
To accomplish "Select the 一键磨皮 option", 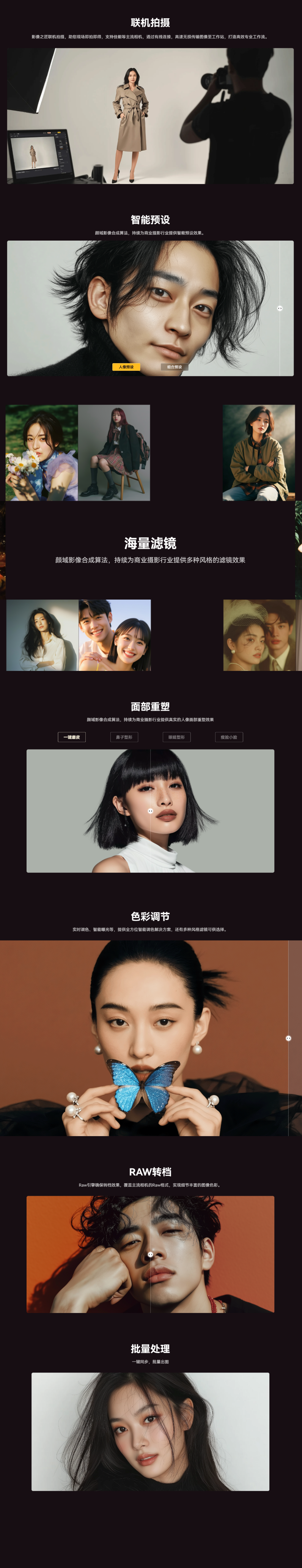I will tap(72, 737).
